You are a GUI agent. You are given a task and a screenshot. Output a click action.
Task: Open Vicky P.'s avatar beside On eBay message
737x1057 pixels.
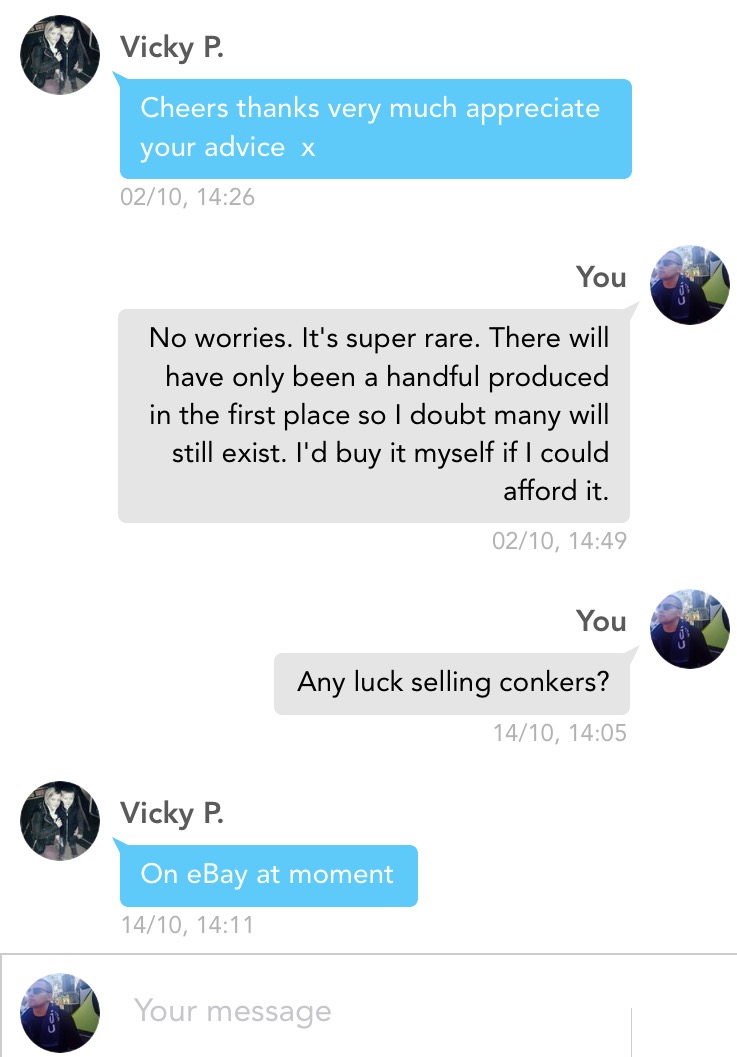pyautogui.click(x=60, y=820)
